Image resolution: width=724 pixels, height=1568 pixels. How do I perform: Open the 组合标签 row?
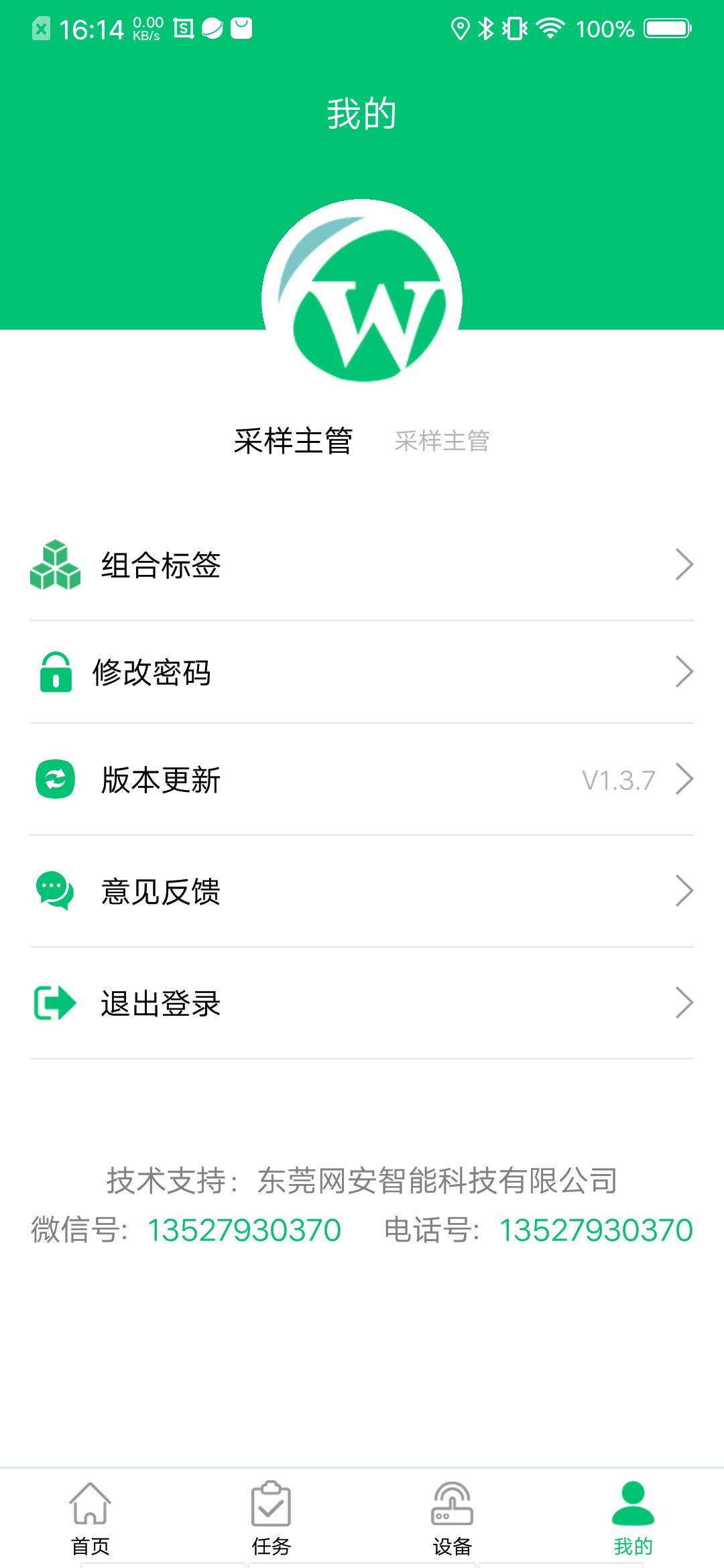click(x=362, y=565)
